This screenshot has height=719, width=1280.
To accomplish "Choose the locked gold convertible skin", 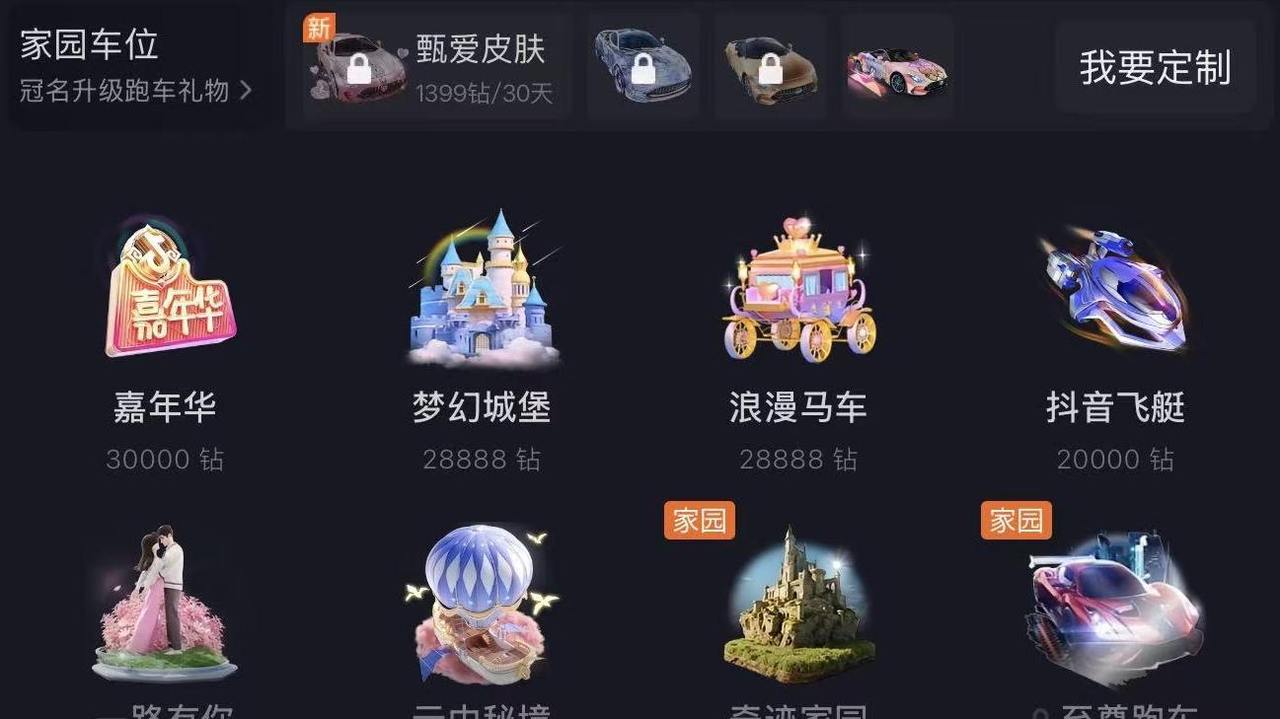I will point(770,68).
